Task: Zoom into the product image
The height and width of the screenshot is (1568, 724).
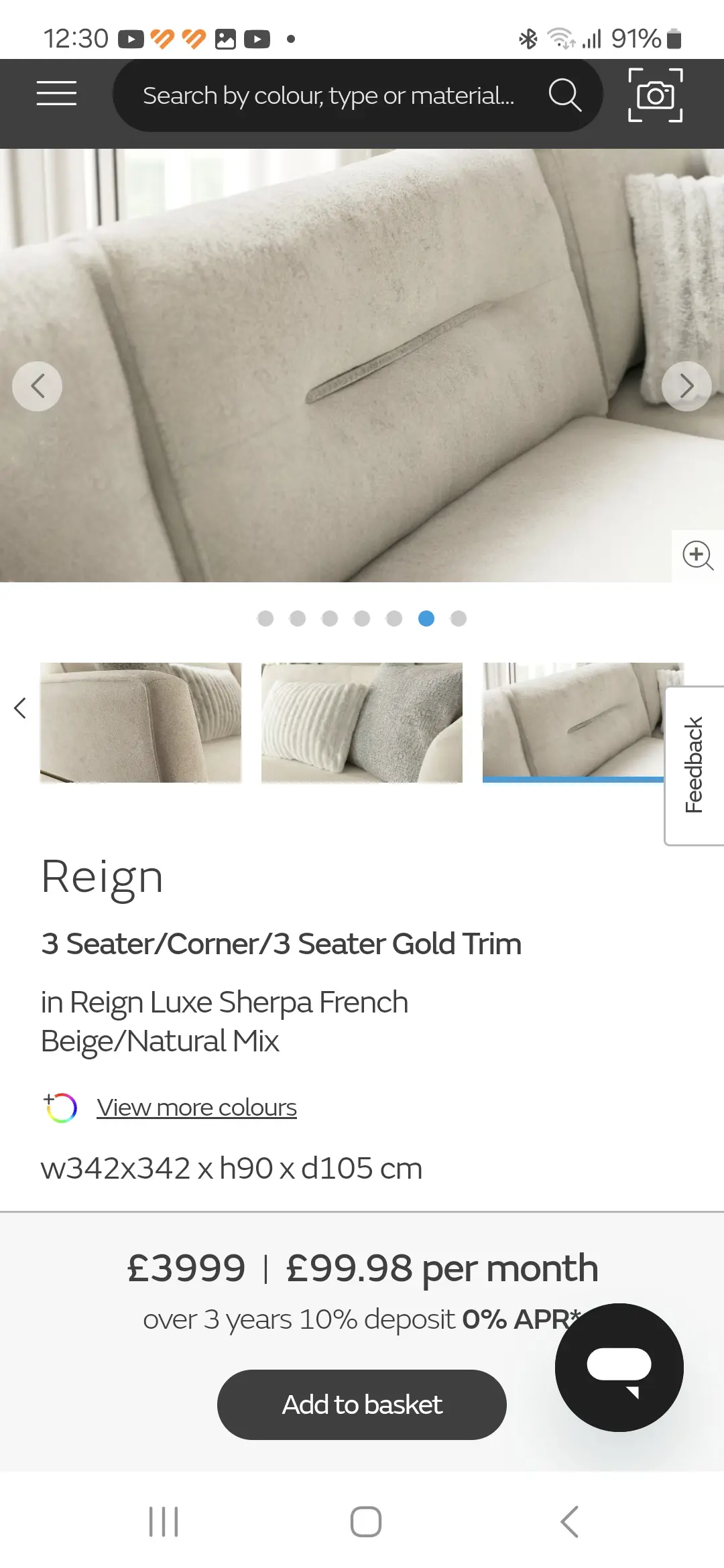Action: (697, 556)
